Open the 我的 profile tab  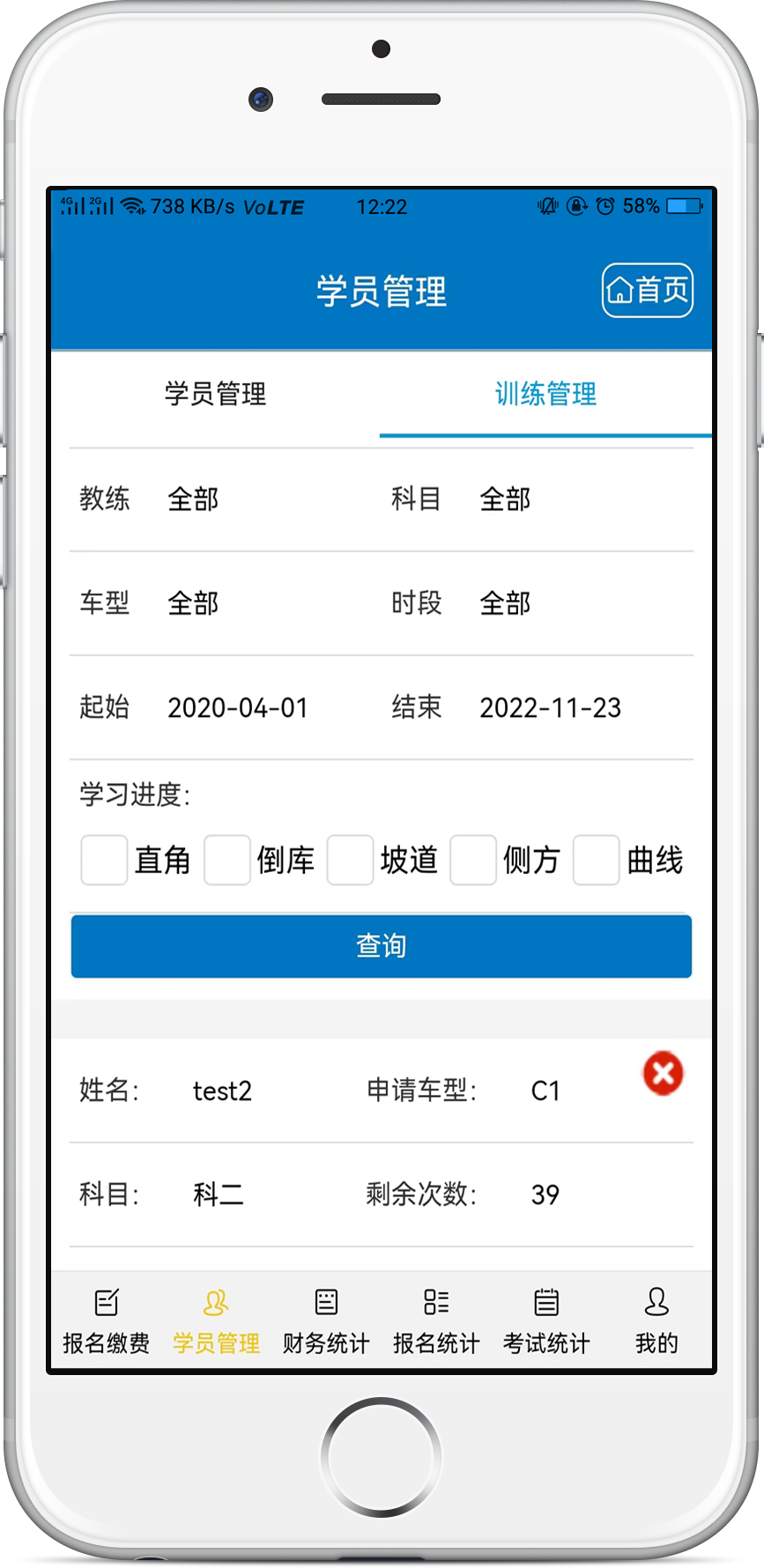coord(656,1320)
